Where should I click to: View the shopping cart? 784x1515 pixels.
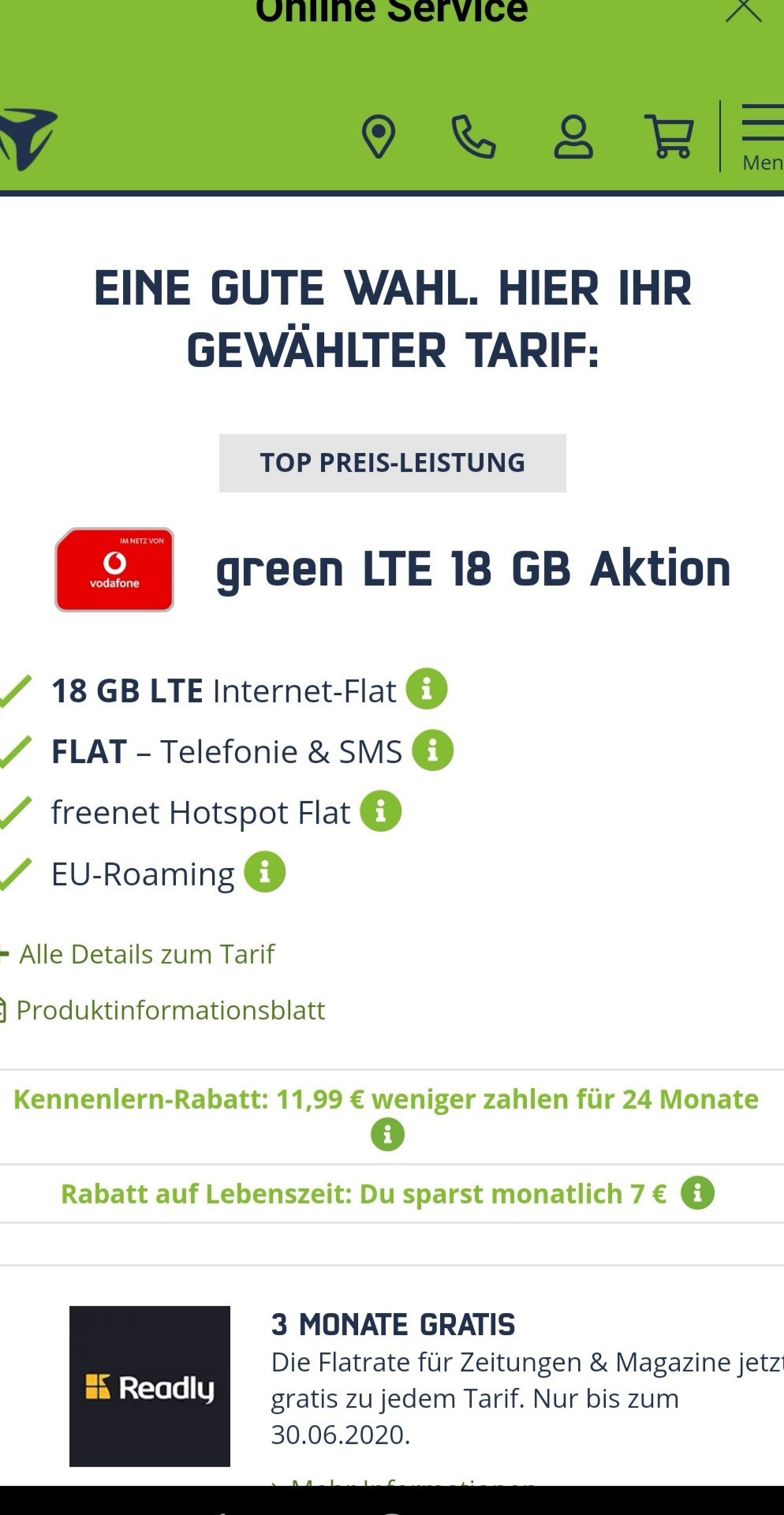tap(670, 137)
